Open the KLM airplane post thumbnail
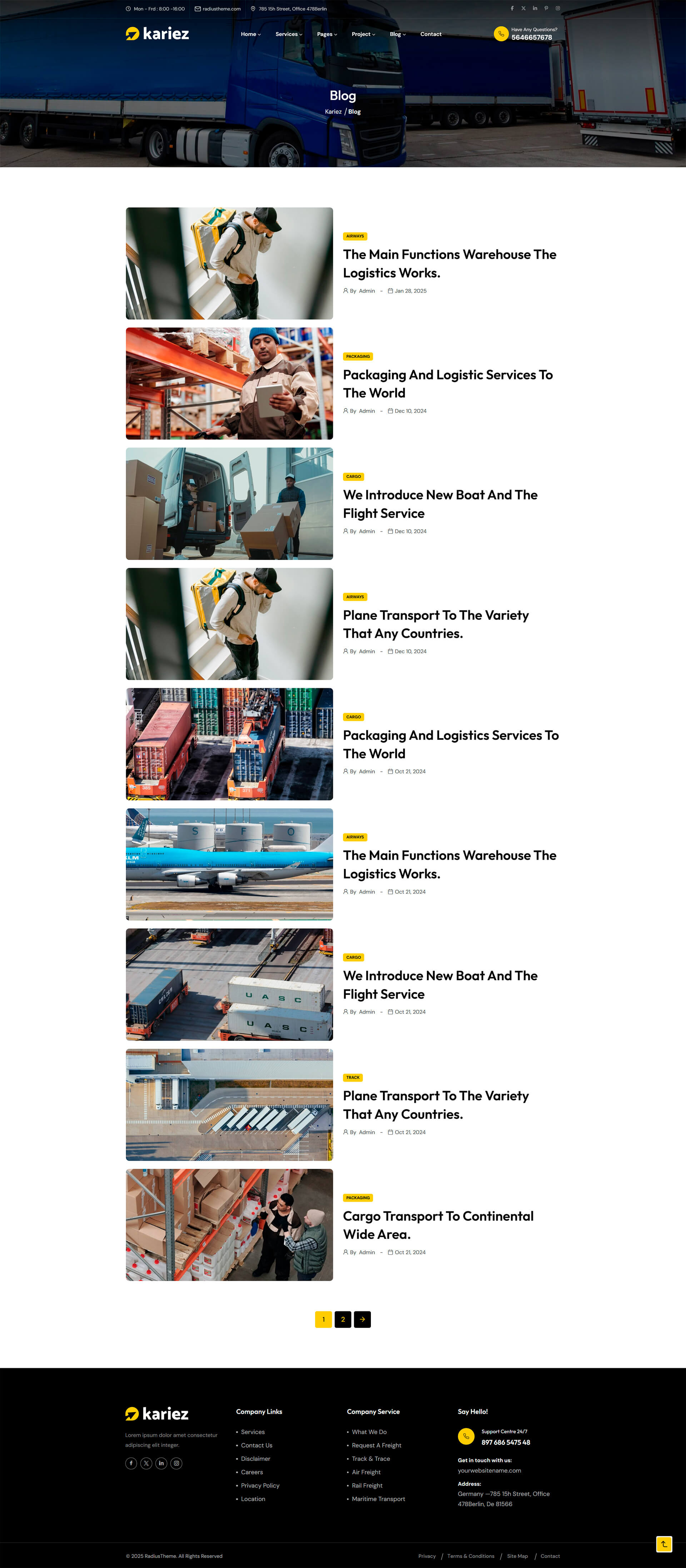The image size is (686, 1568). click(x=229, y=864)
